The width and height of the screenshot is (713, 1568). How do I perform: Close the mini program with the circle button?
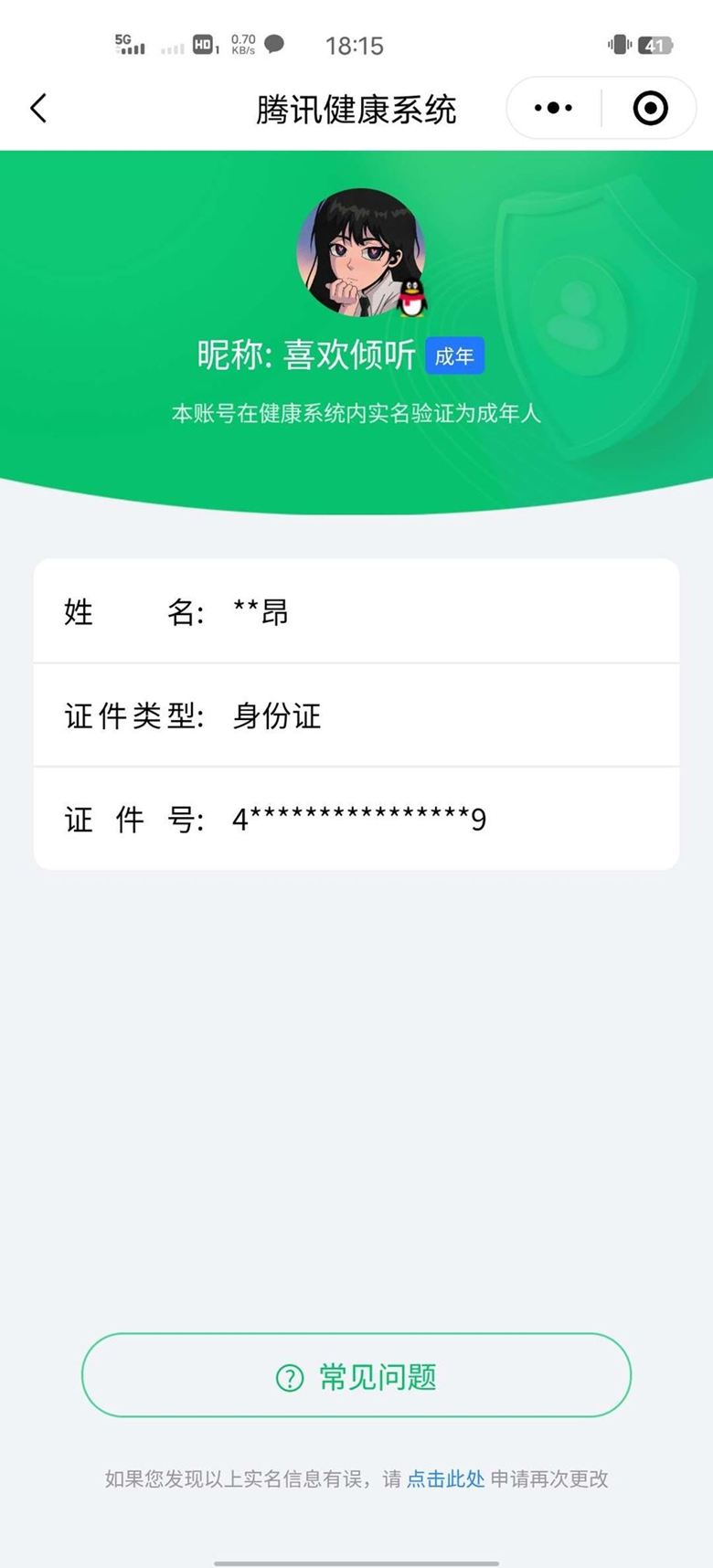pos(650,108)
